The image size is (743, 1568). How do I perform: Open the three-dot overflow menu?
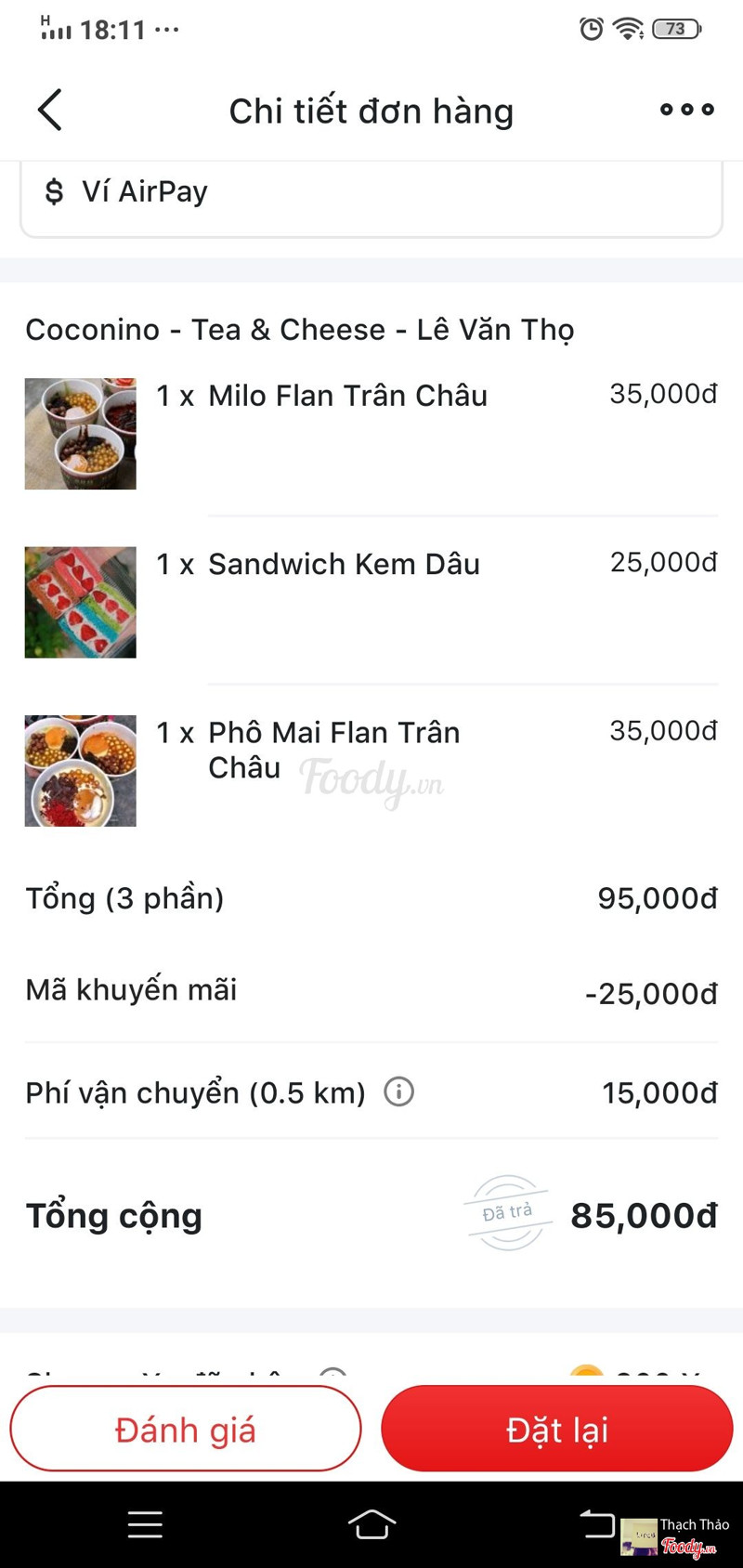(x=686, y=110)
